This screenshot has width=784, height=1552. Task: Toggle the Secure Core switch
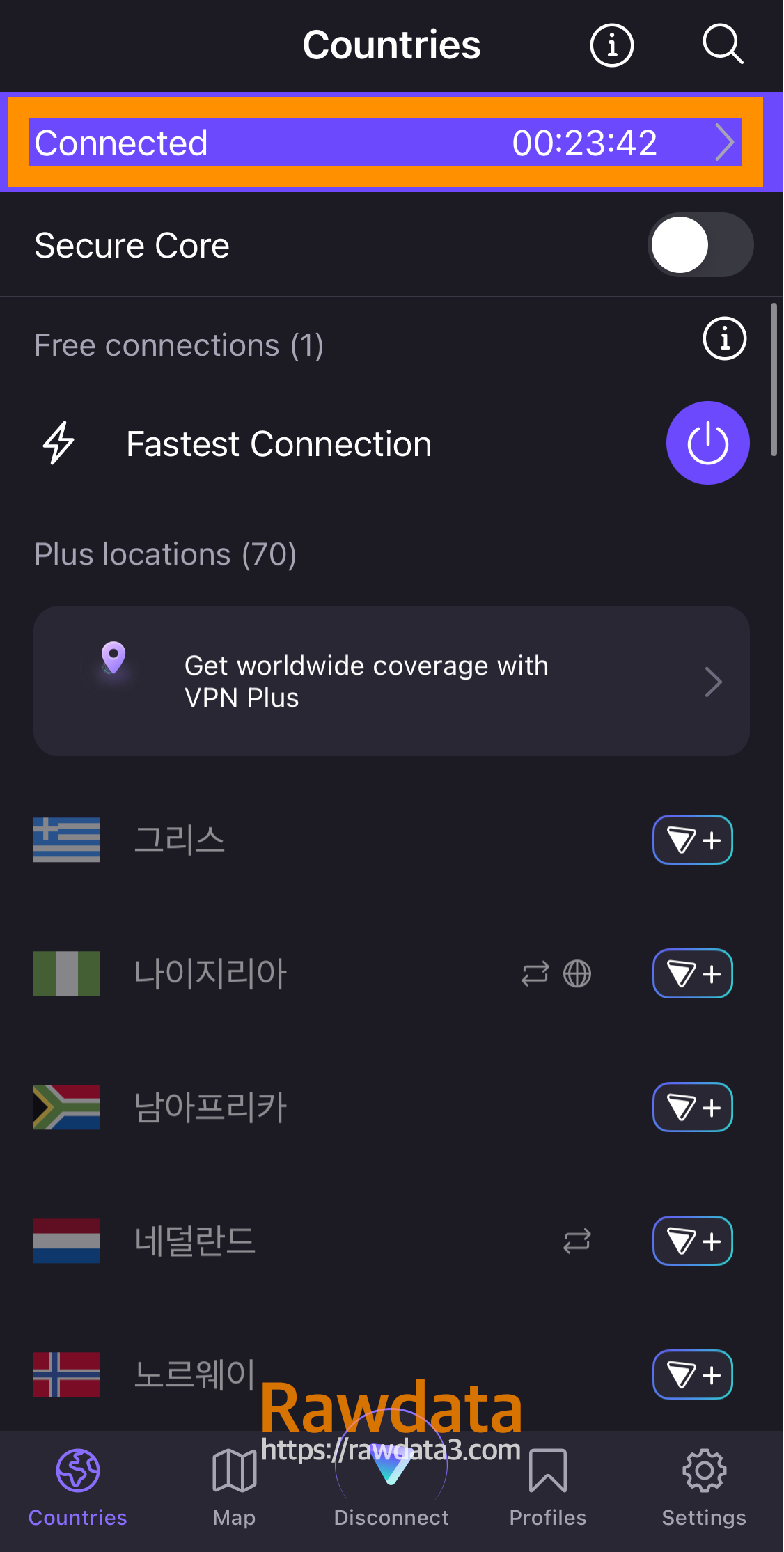tap(700, 244)
